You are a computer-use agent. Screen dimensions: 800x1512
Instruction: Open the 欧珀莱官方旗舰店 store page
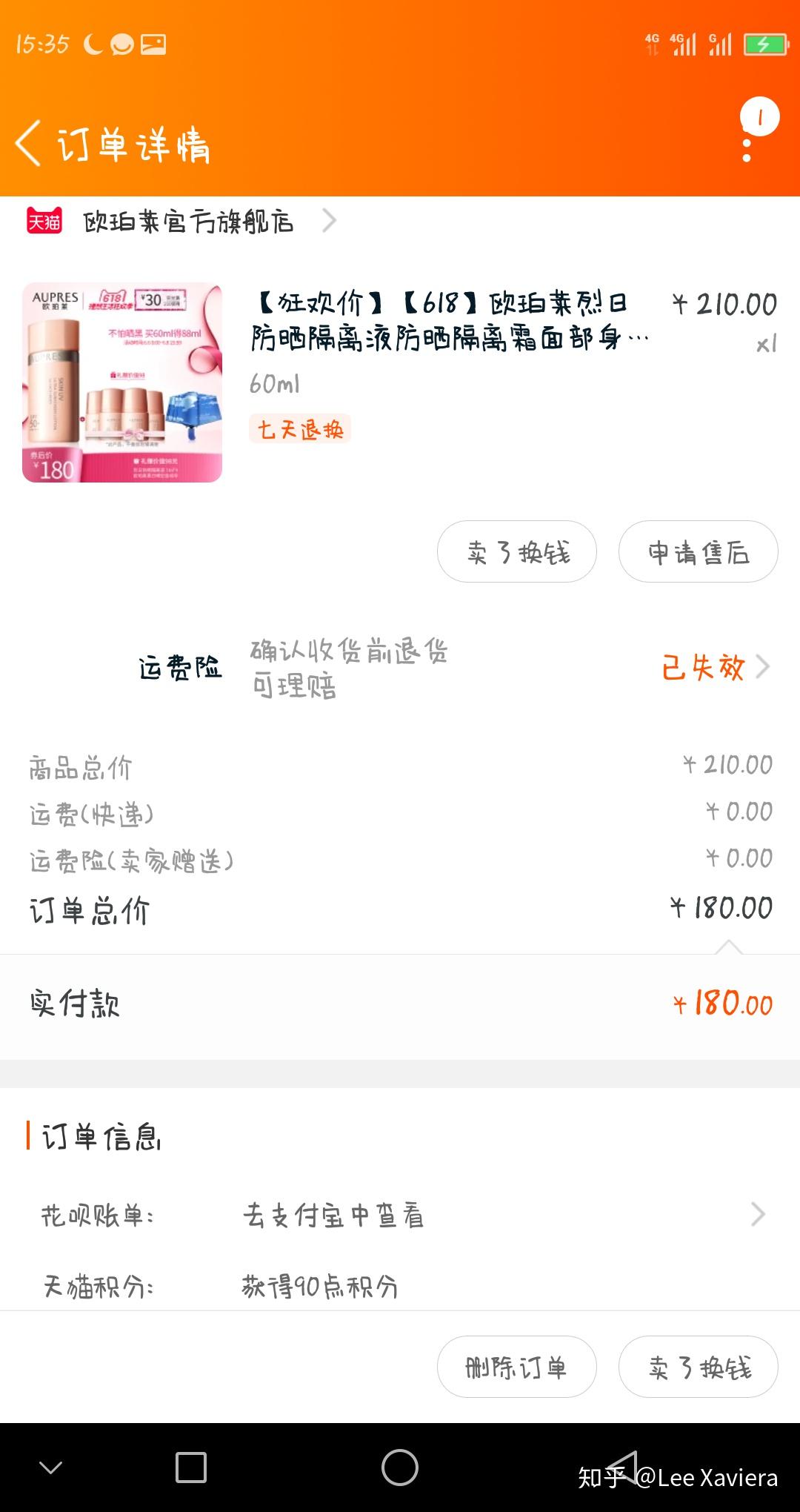(x=189, y=222)
